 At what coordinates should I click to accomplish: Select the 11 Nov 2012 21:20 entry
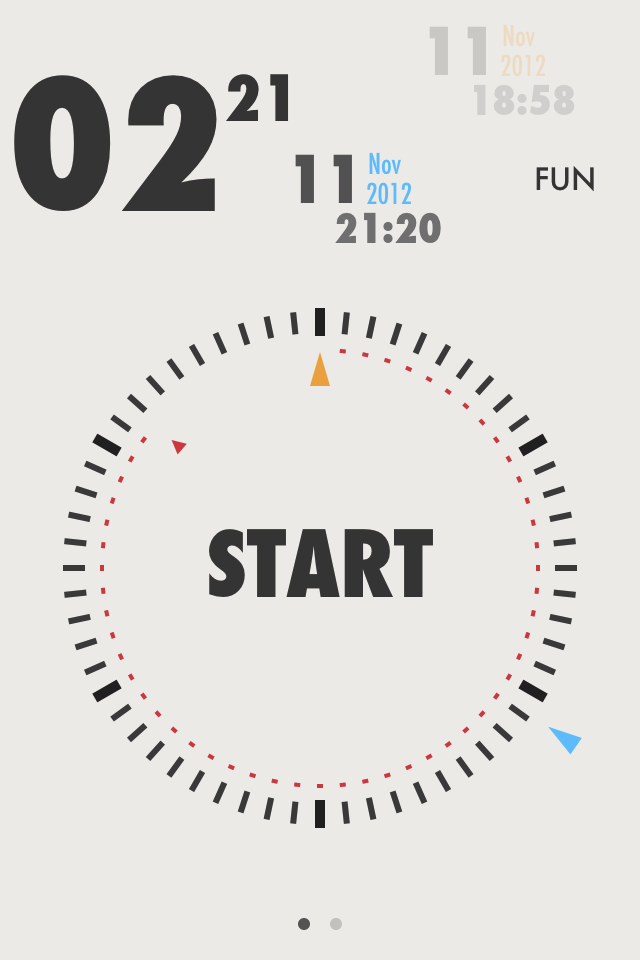368,200
